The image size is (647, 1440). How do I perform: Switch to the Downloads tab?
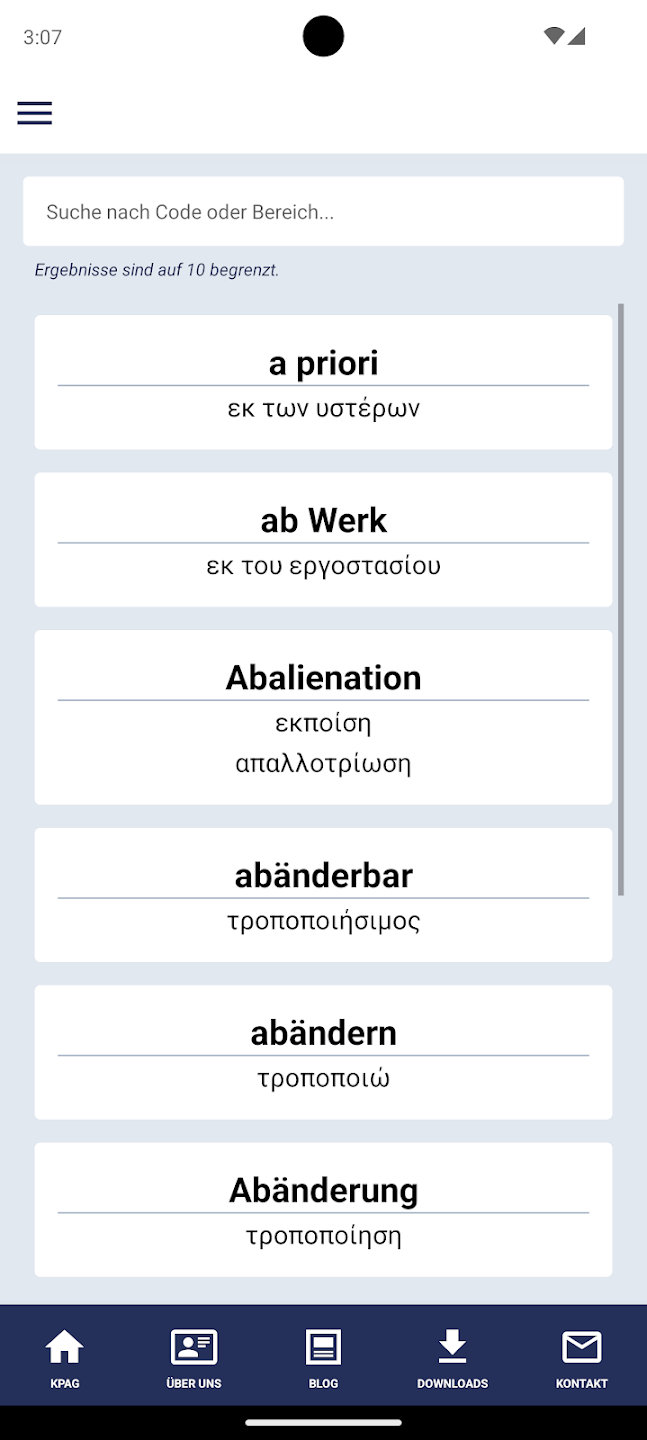452,1358
